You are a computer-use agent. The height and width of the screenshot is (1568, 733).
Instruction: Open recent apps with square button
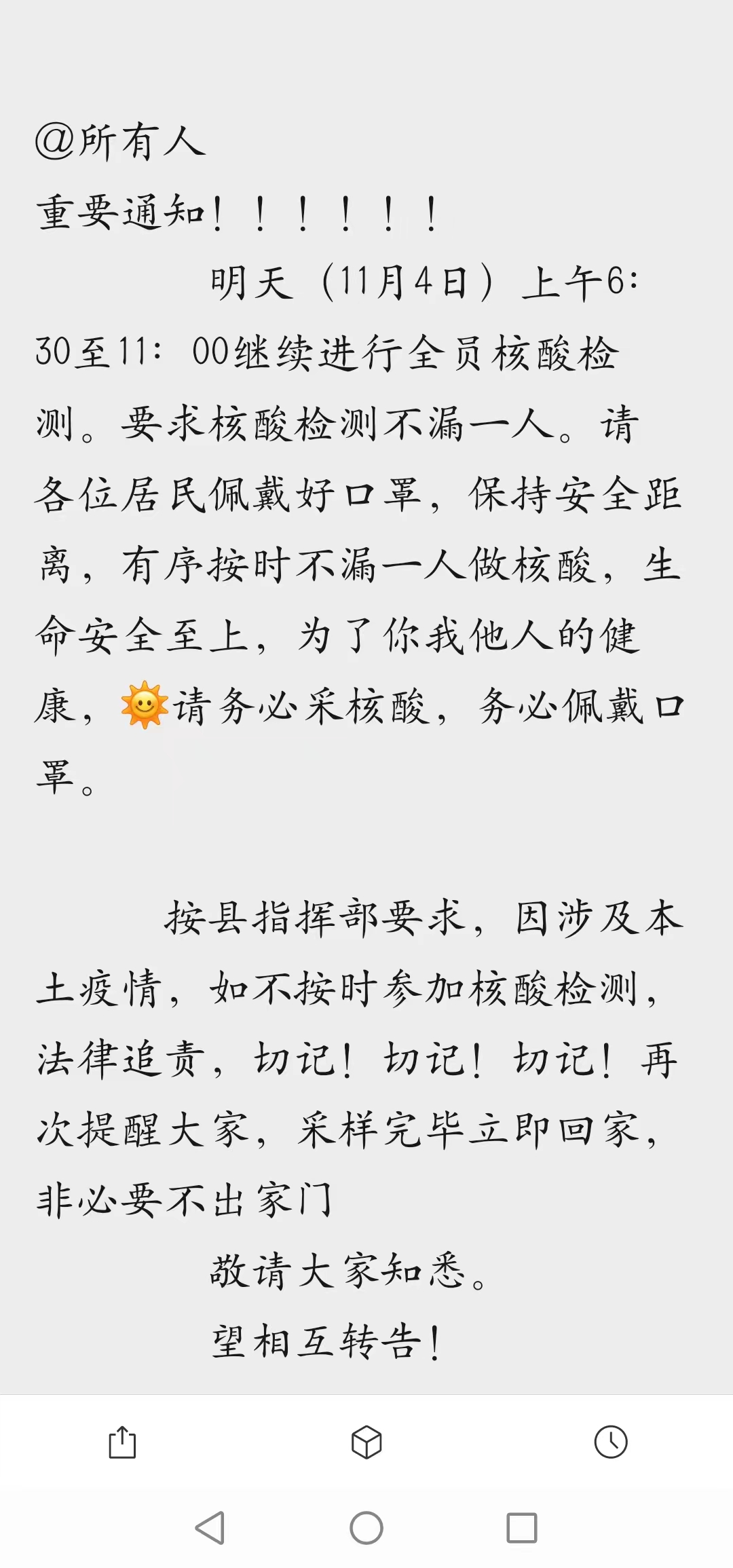coord(522,1528)
